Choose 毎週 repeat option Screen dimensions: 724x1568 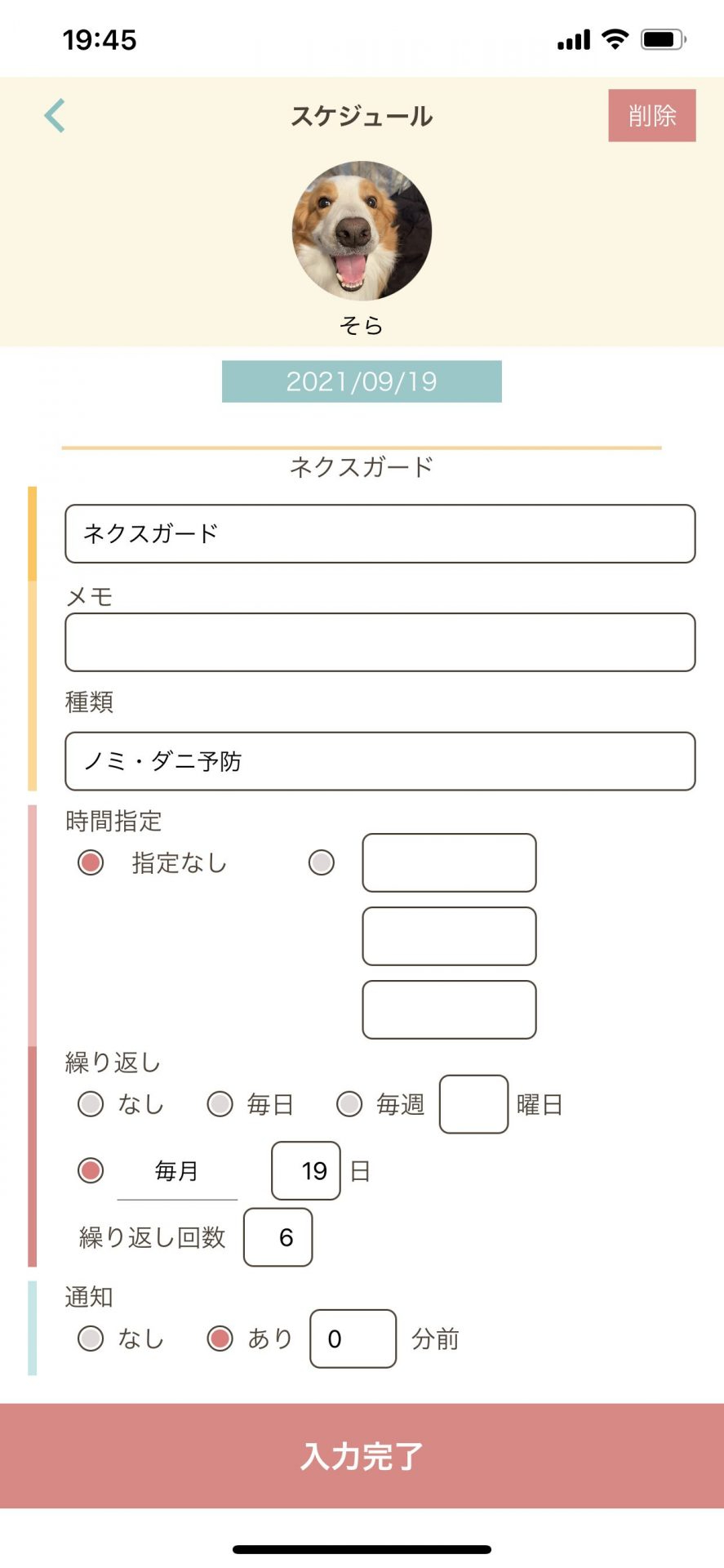[x=349, y=1104]
